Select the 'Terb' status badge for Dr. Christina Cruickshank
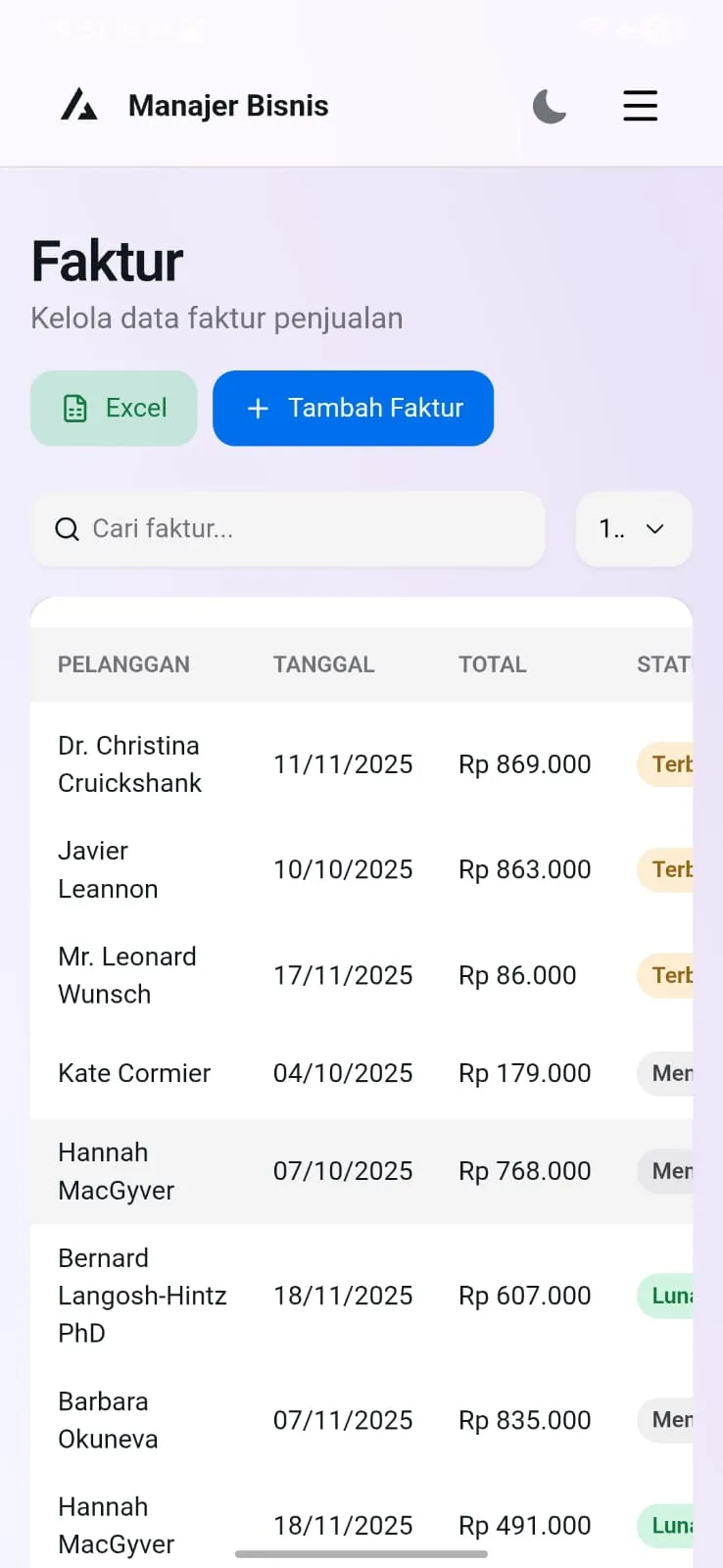The height and width of the screenshot is (1568, 723). (671, 764)
